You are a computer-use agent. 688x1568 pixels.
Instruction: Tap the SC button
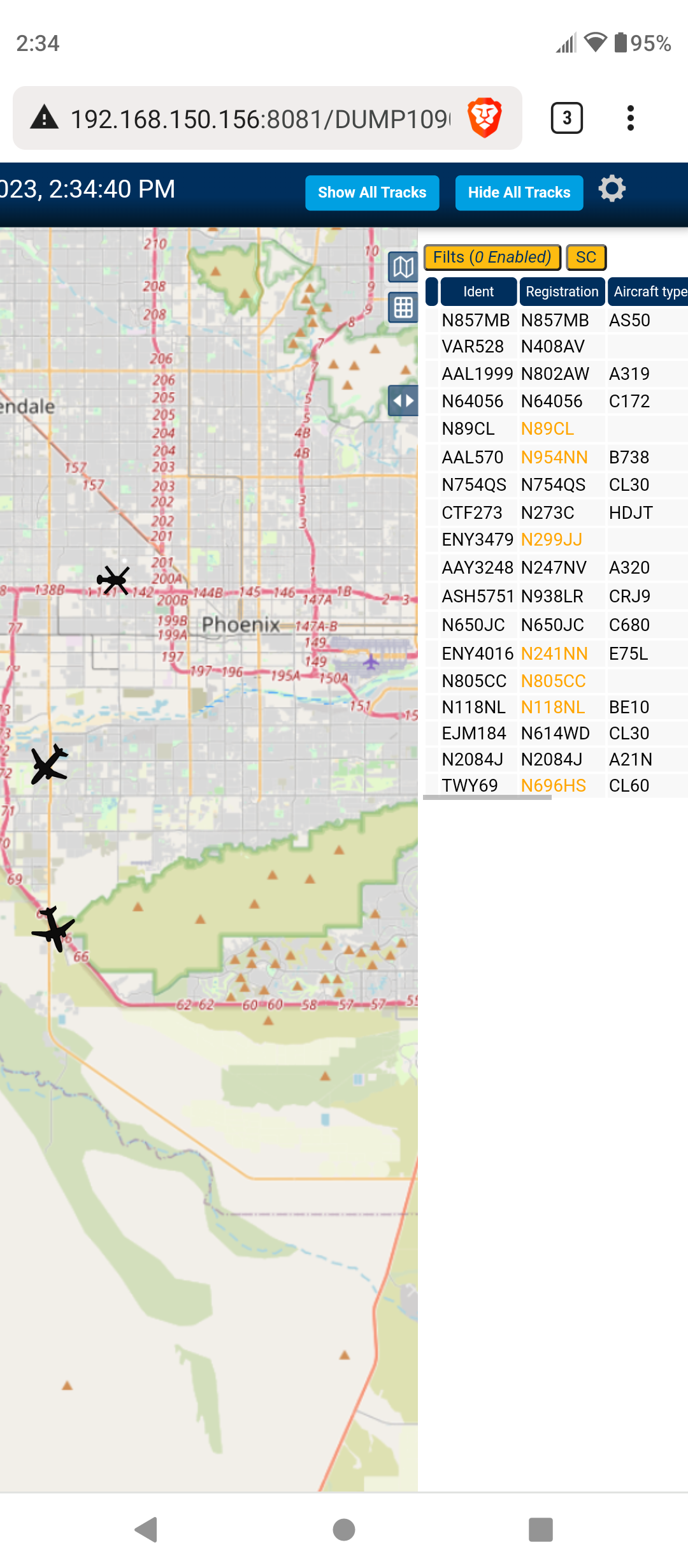coord(586,258)
